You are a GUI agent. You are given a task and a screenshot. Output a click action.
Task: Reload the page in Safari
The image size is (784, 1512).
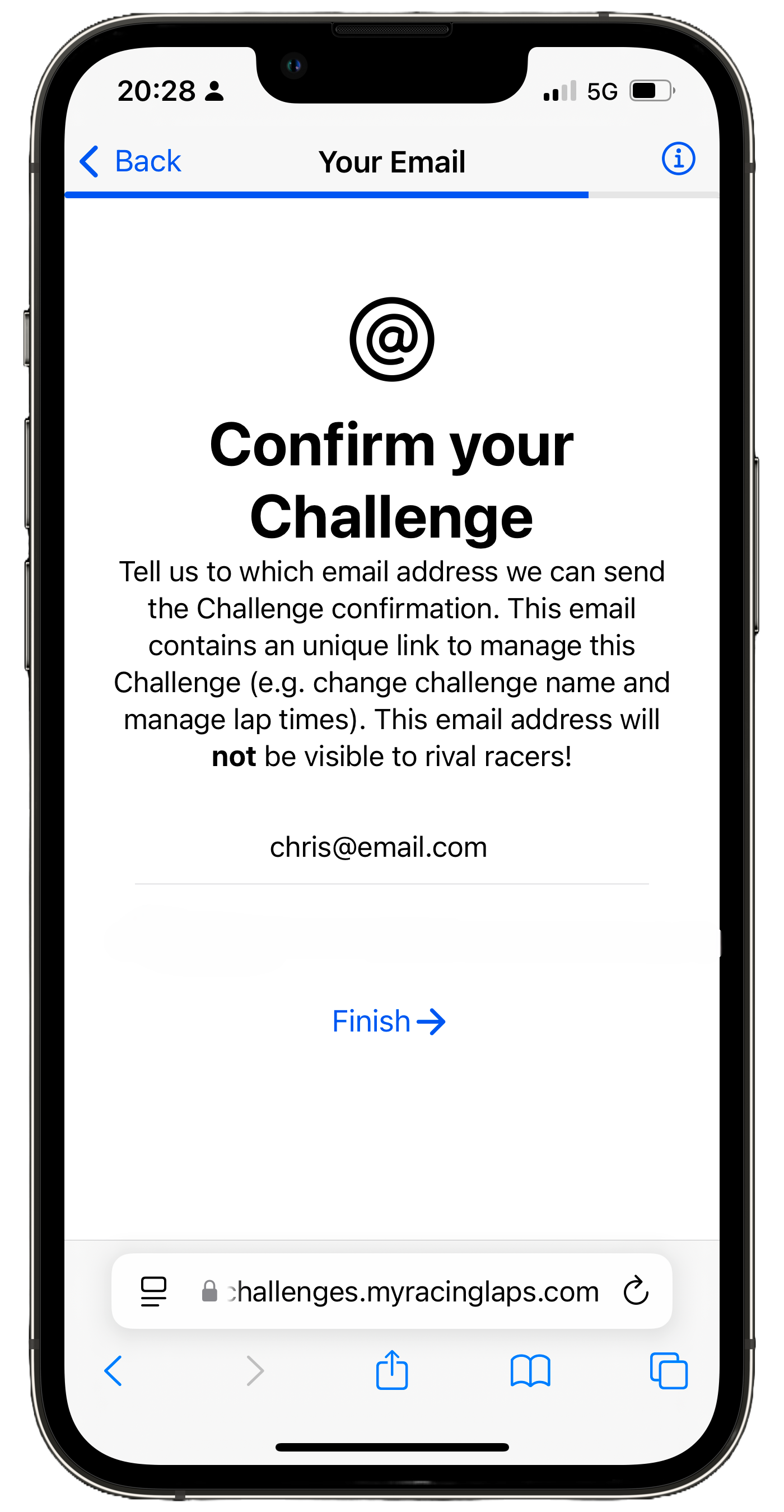click(x=636, y=1291)
